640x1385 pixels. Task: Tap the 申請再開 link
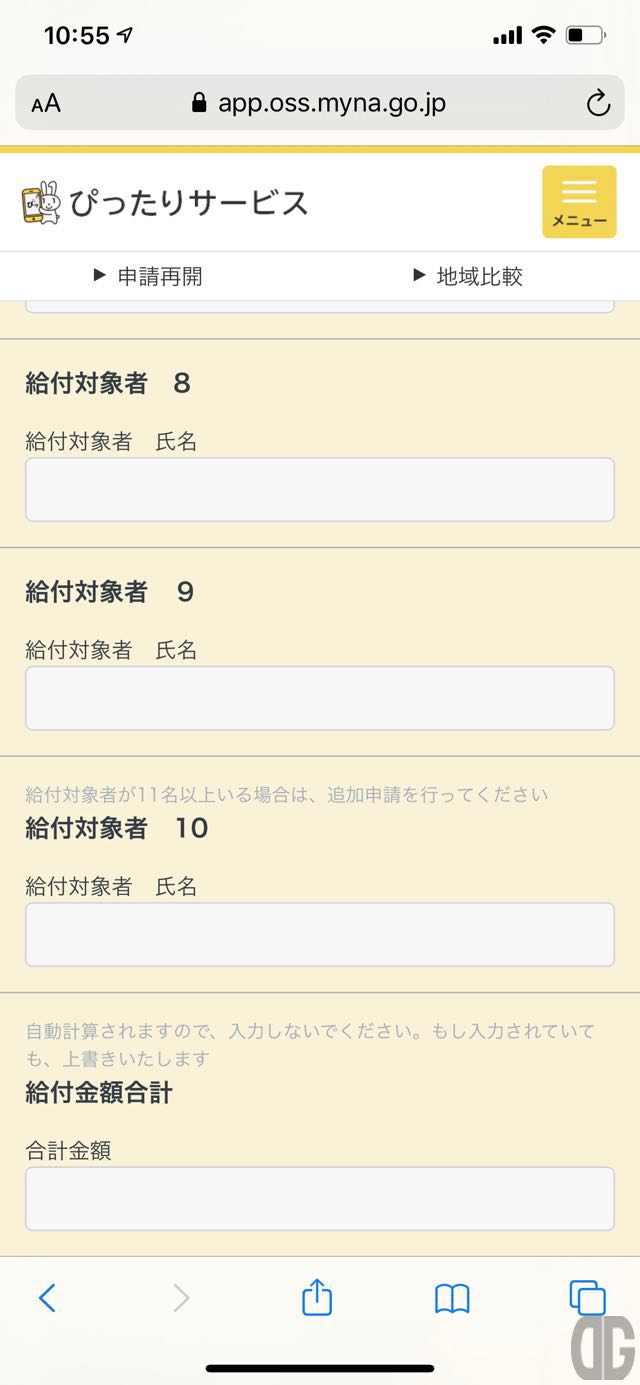[x=148, y=276]
